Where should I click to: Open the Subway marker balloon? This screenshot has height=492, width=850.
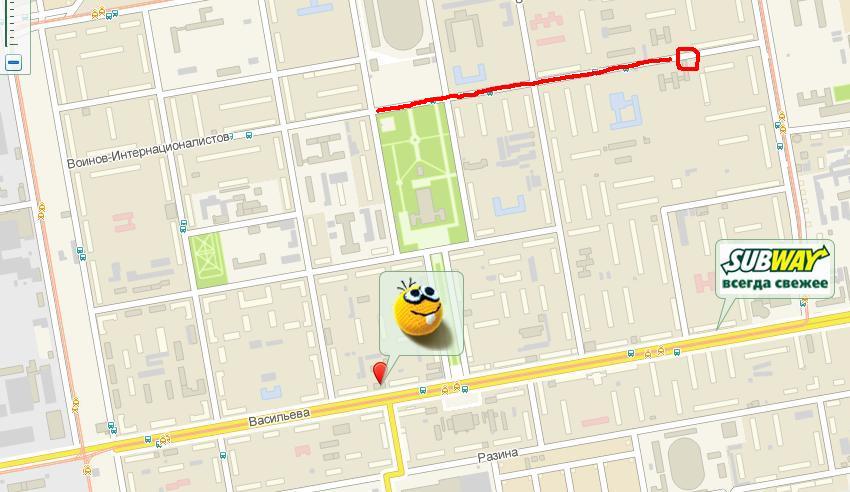coord(775,269)
